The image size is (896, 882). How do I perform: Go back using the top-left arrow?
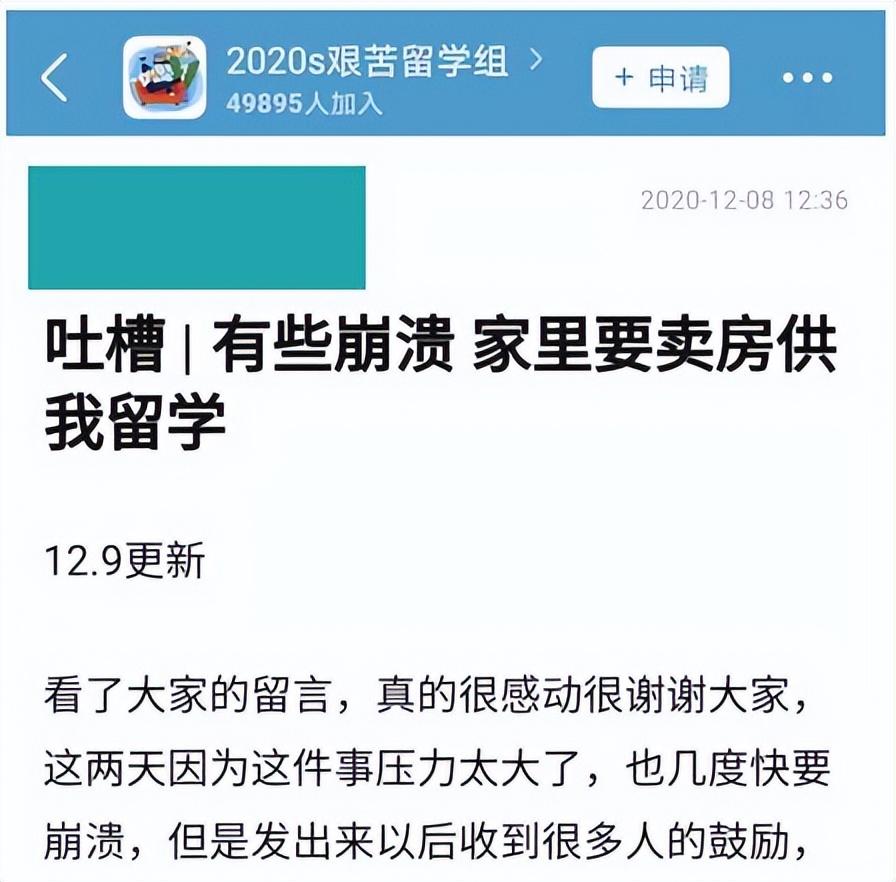coord(55,78)
